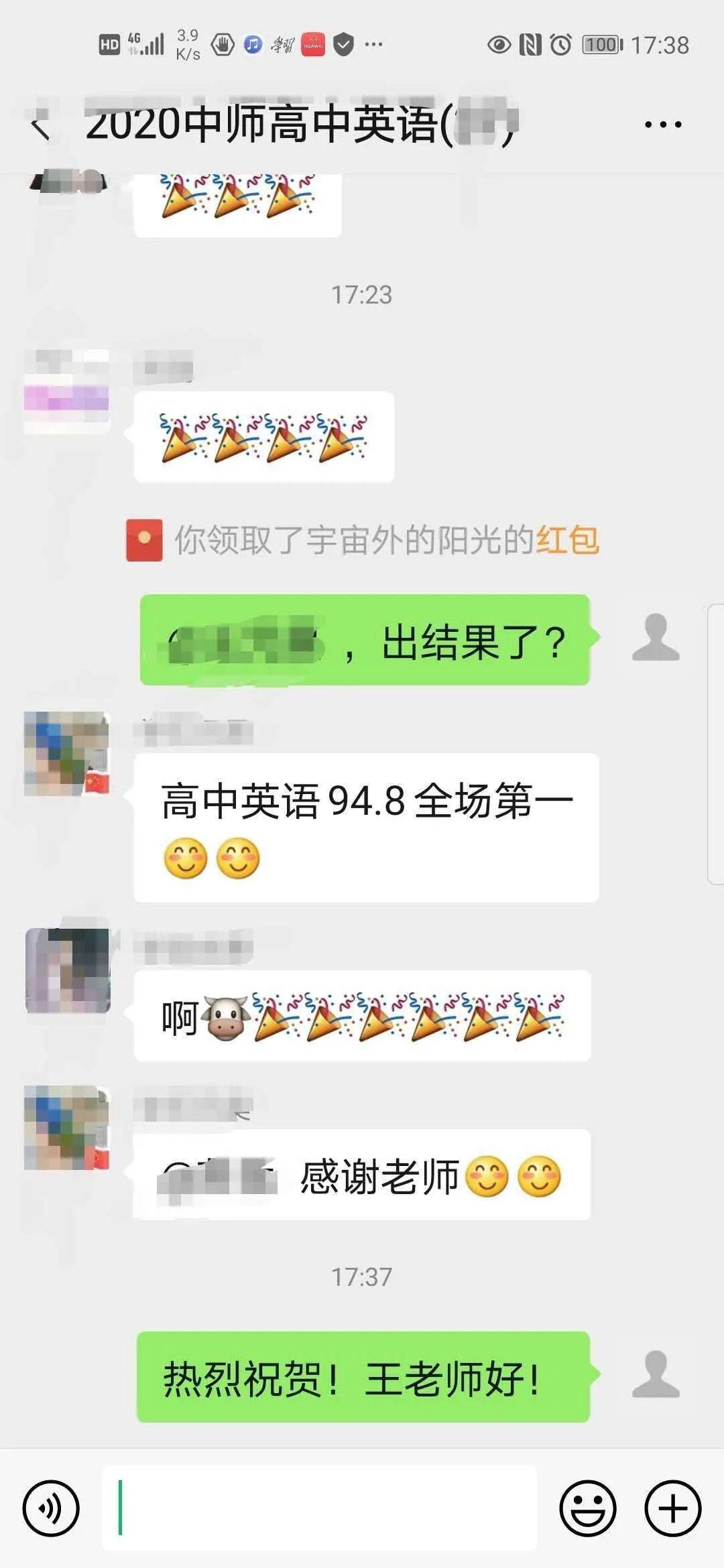This screenshot has width=724, height=1568.
Task: Tap avatar of sender of '啊' message
Action: click(68, 970)
